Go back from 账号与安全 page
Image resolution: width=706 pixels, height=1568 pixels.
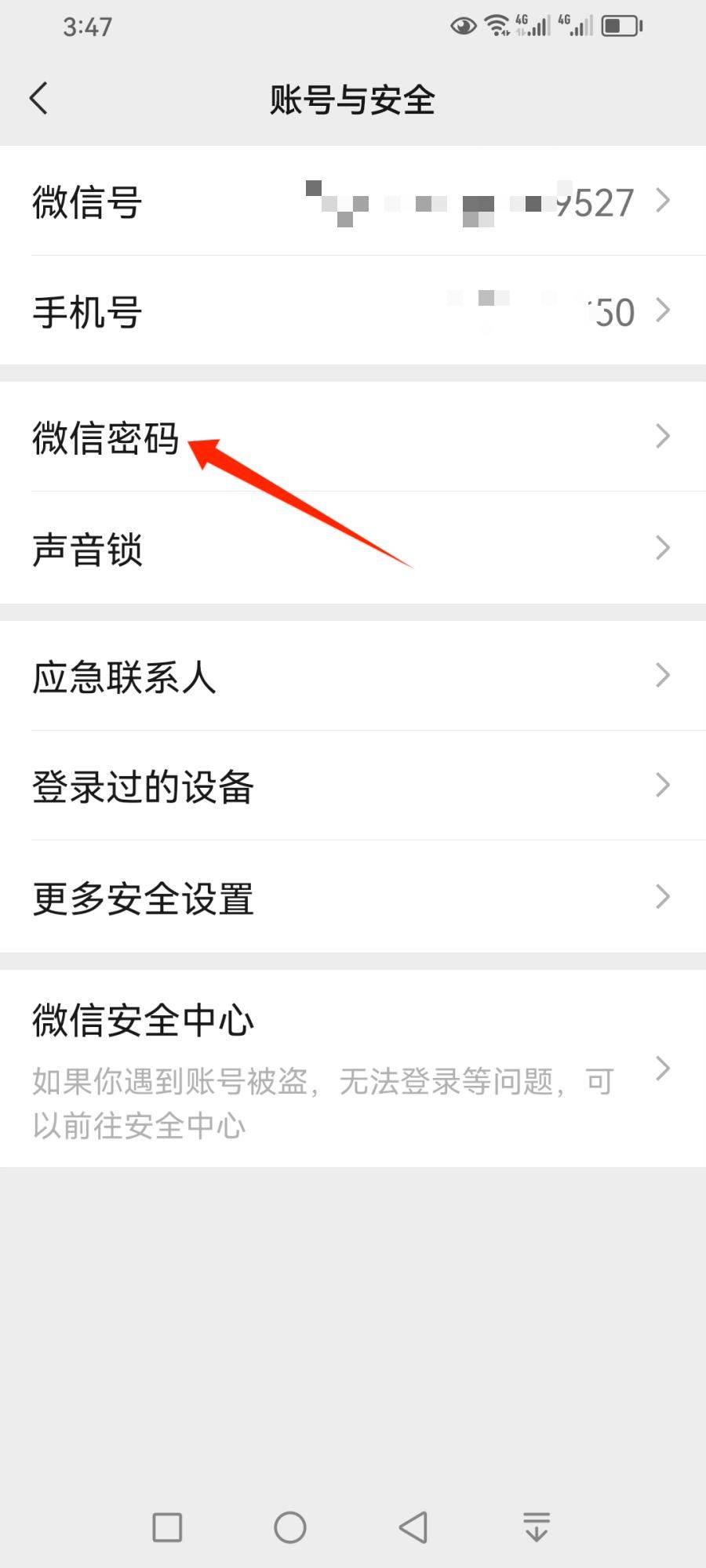point(39,99)
